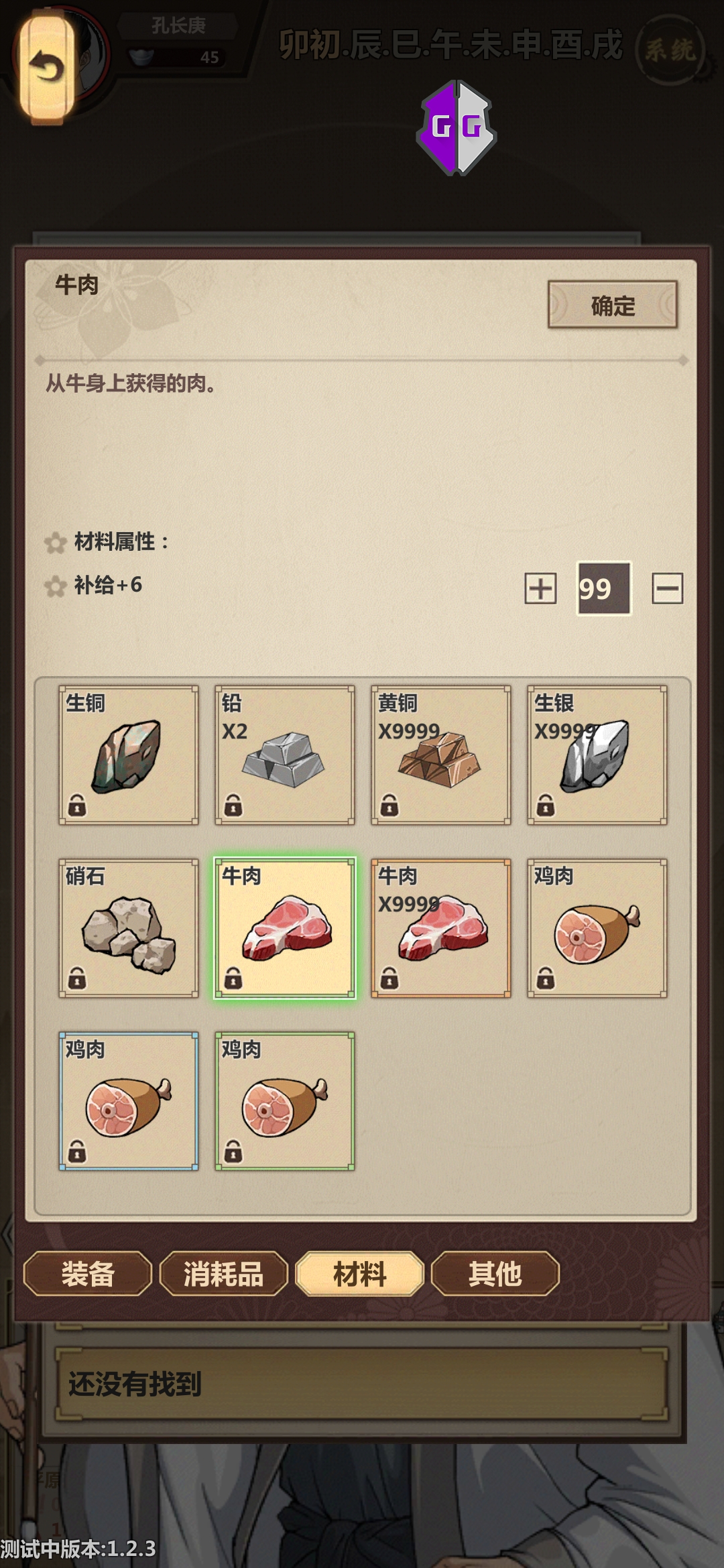Open the GG floating overlay icon

click(457, 127)
